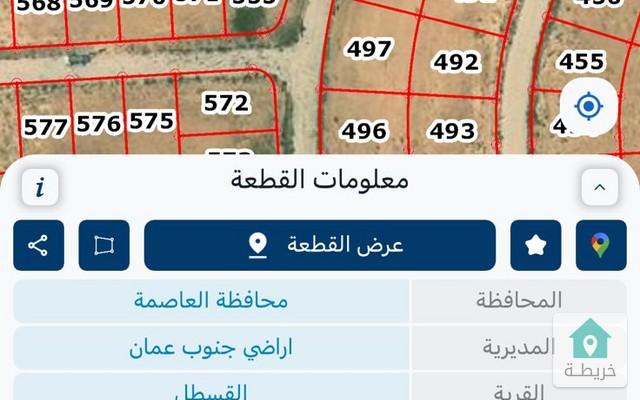
Task: Tap the عرض القطعة button
Action: [x=320, y=245]
